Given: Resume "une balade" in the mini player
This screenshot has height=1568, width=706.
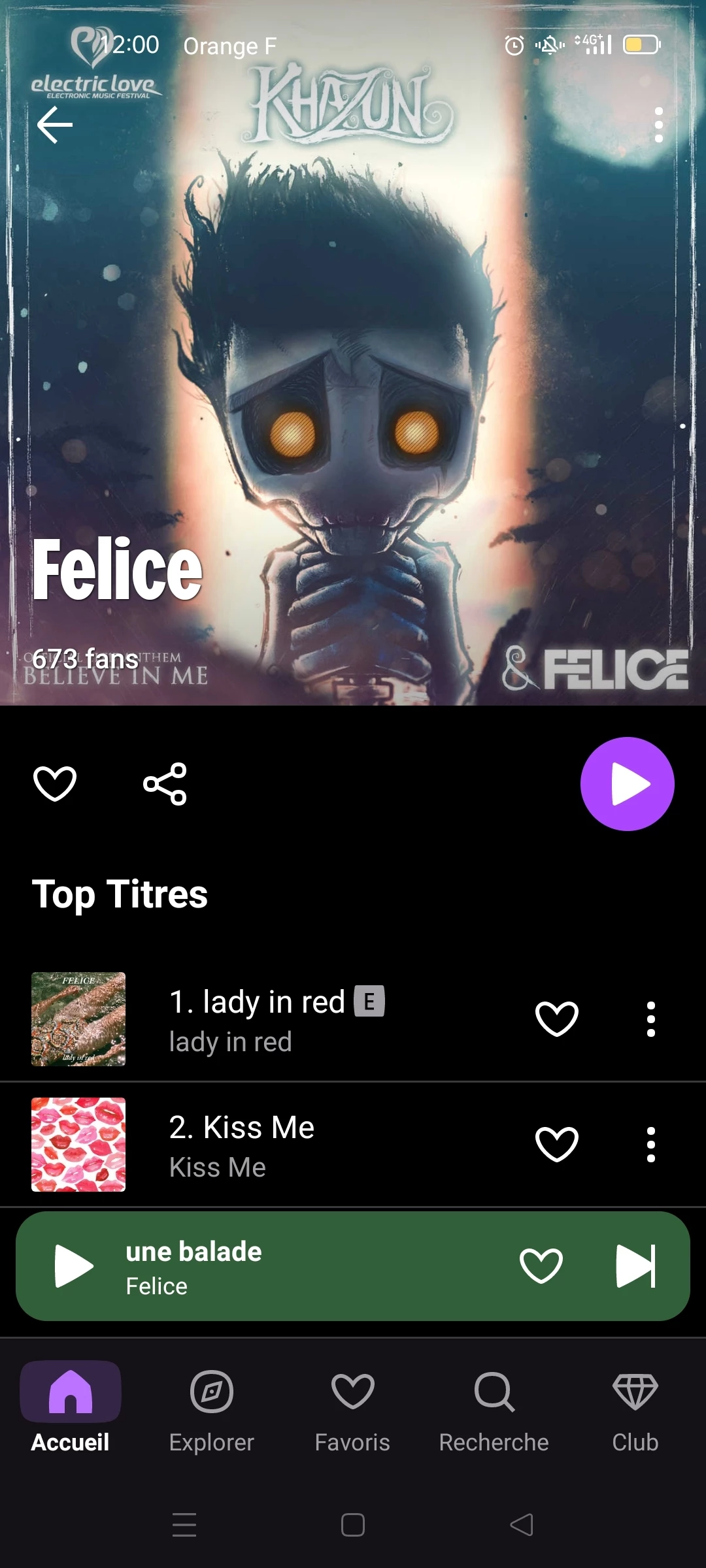Looking at the screenshot, I should [x=74, y=1266].
